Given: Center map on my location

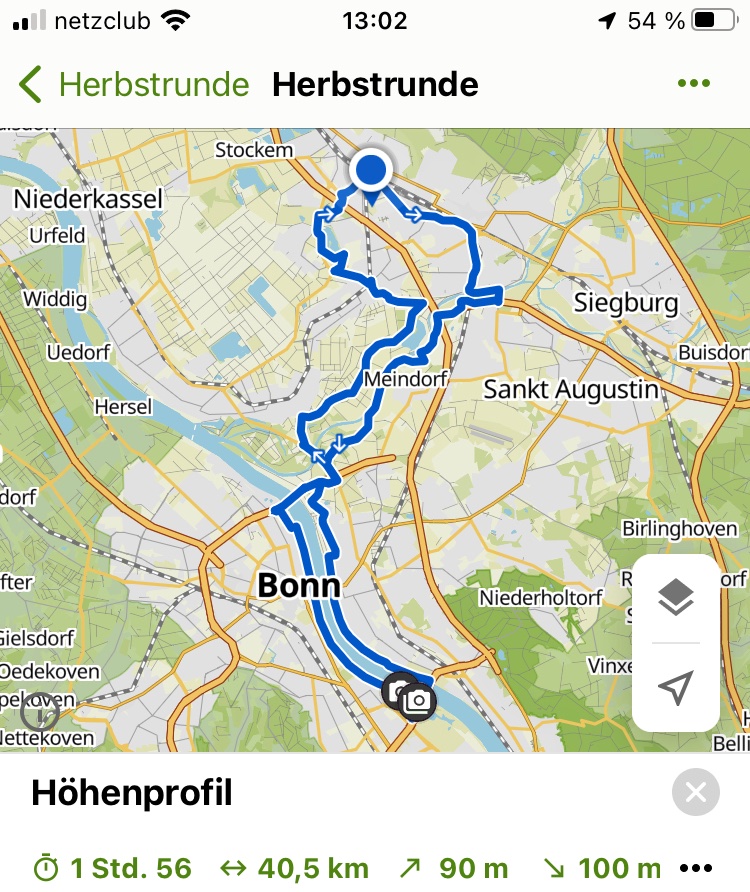Looking at the screenshot, I should click(676, 687).
